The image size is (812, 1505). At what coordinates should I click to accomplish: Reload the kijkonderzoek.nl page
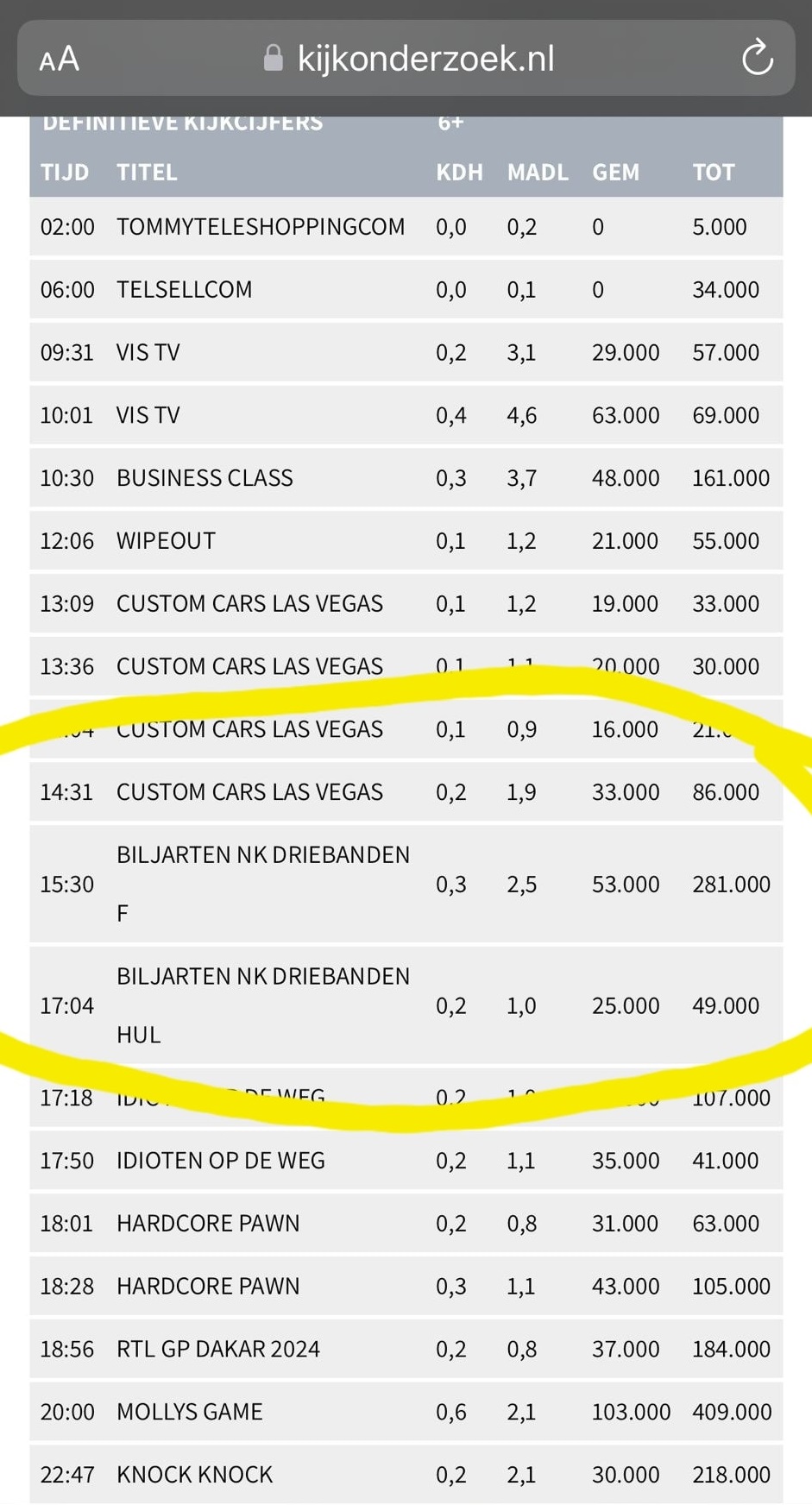point(757,58)
